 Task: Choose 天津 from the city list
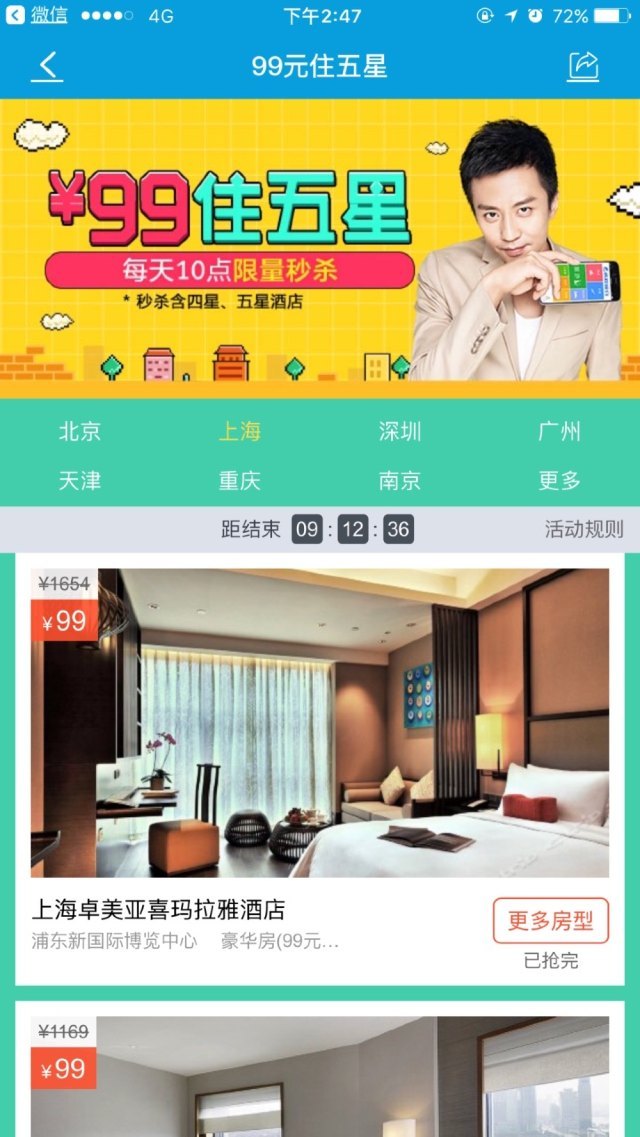pyautogui.click(x=80, y=480)
